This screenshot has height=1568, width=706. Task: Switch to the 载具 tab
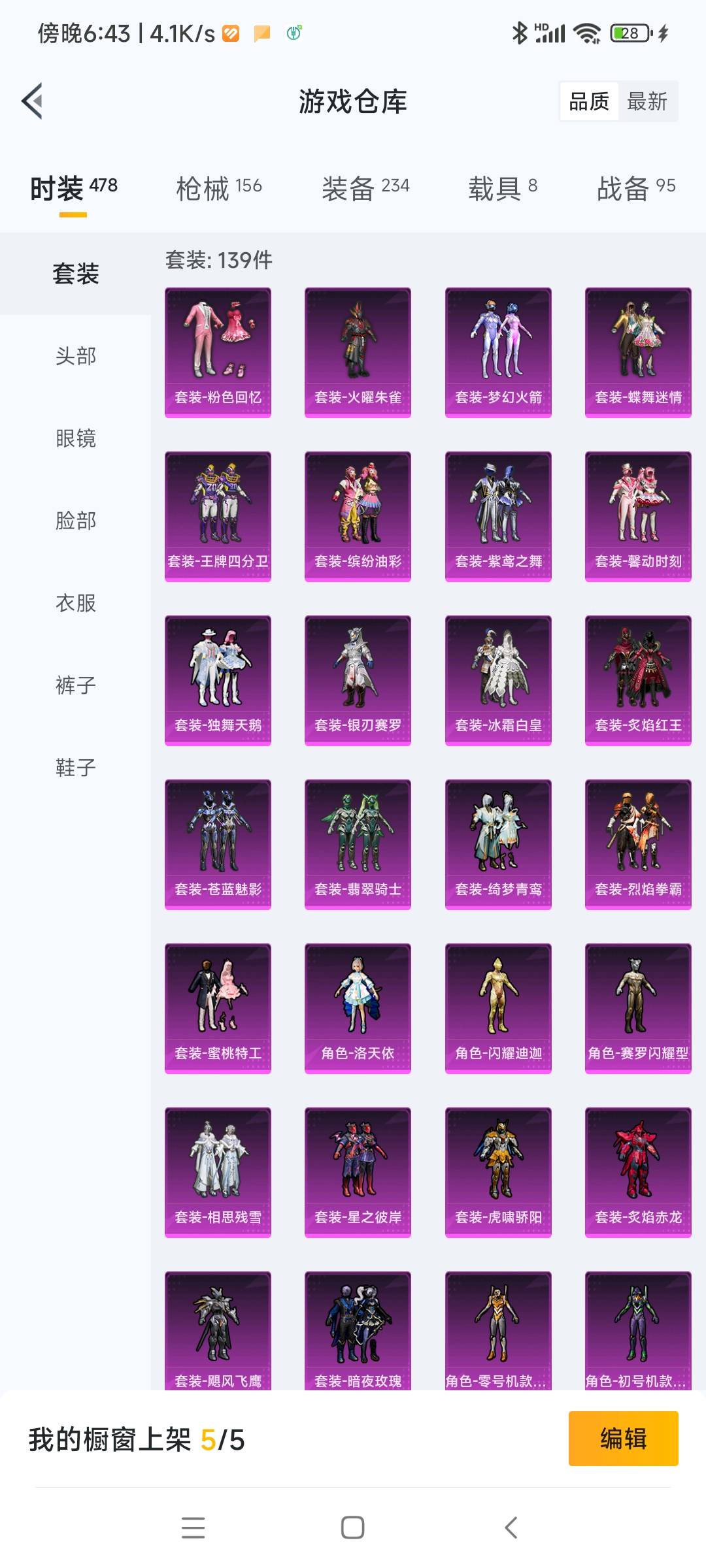point(503,188)
